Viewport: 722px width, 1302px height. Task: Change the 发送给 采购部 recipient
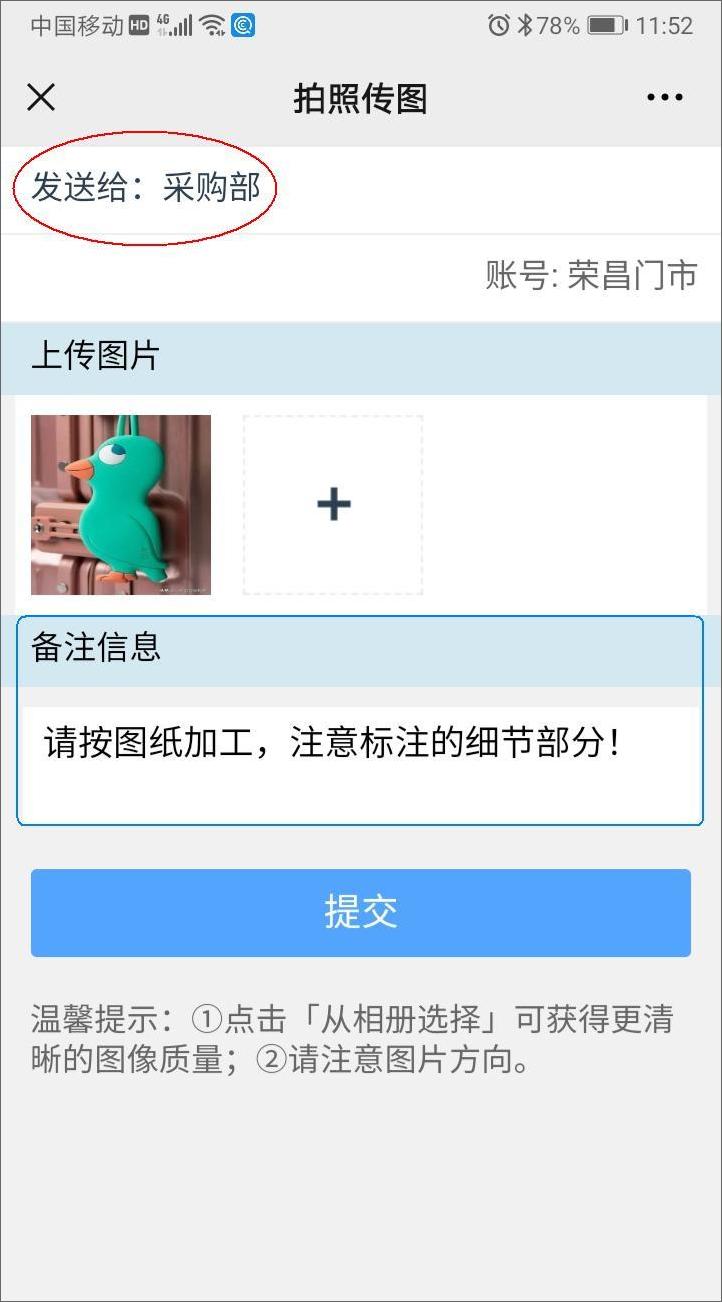click(x=146, y=187)
